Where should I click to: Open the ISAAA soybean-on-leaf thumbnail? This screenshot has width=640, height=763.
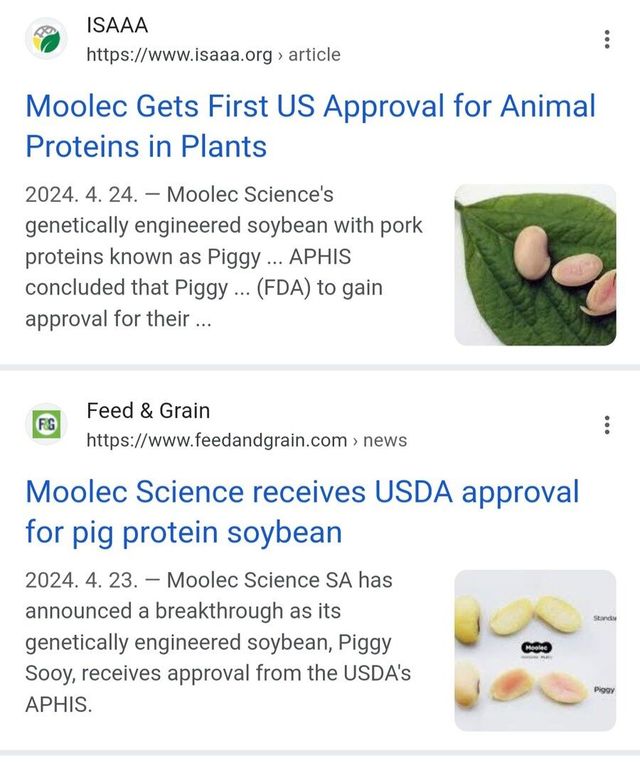tap(535, 265)
